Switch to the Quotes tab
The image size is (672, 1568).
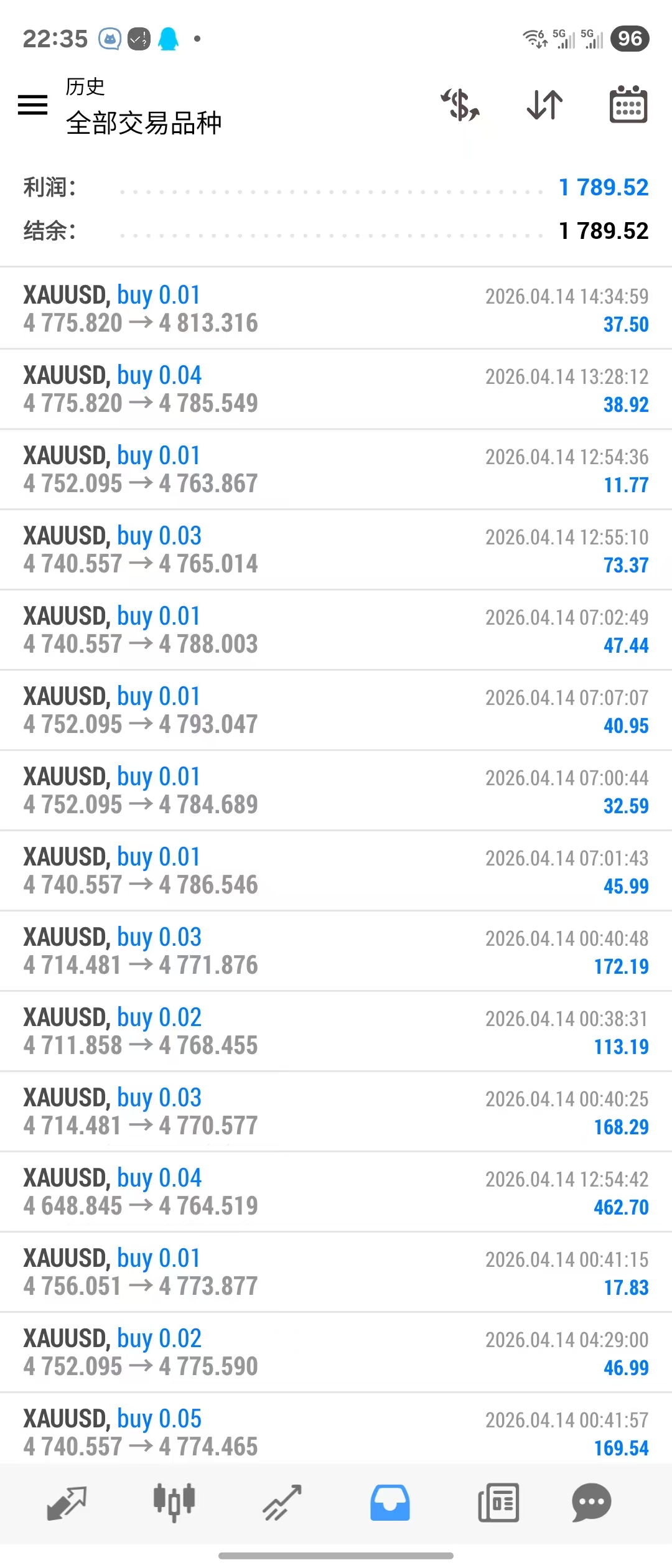tap(67, 1503)
